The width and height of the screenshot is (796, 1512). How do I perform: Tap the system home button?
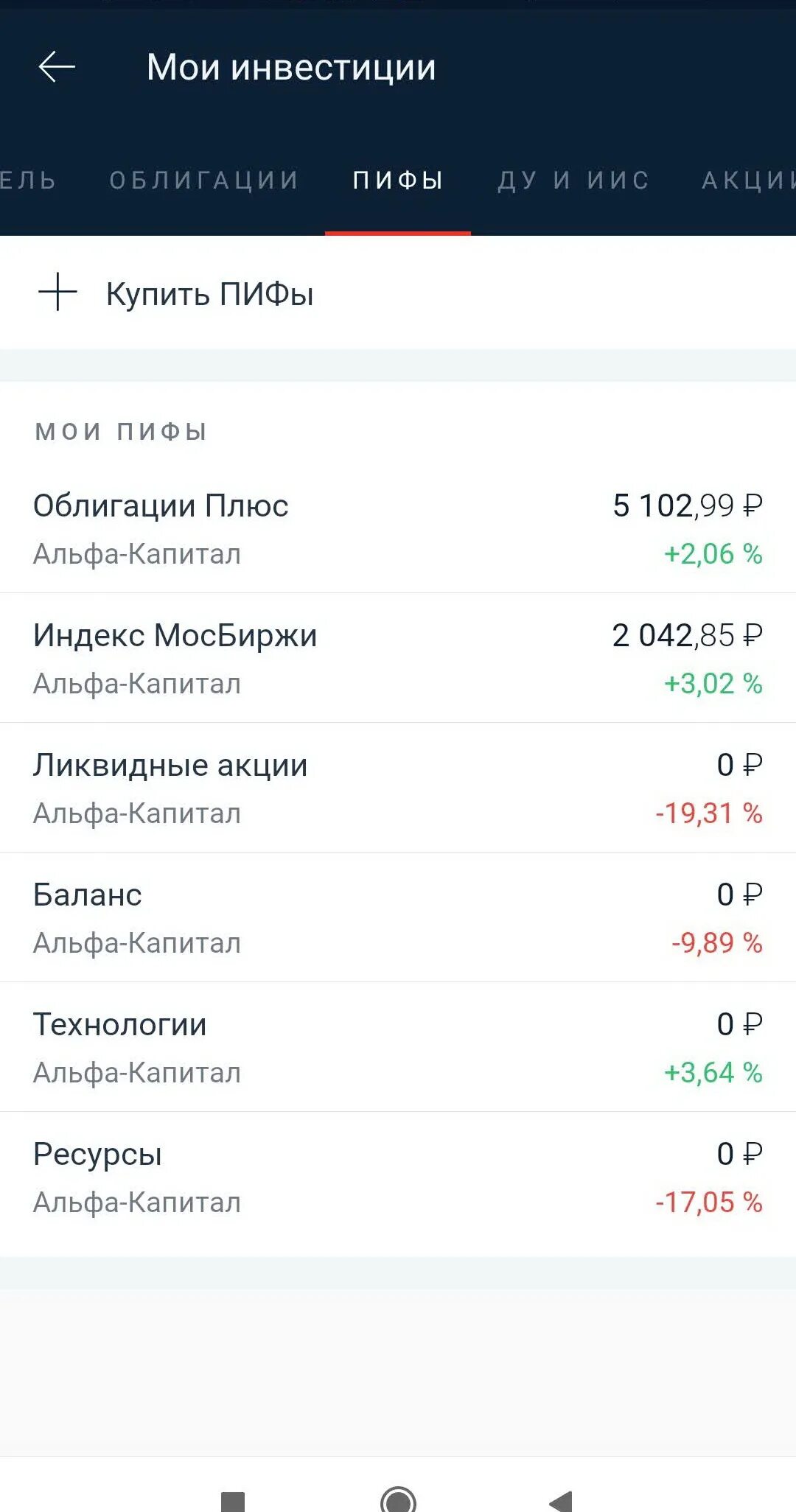[x=398, y=1499]
